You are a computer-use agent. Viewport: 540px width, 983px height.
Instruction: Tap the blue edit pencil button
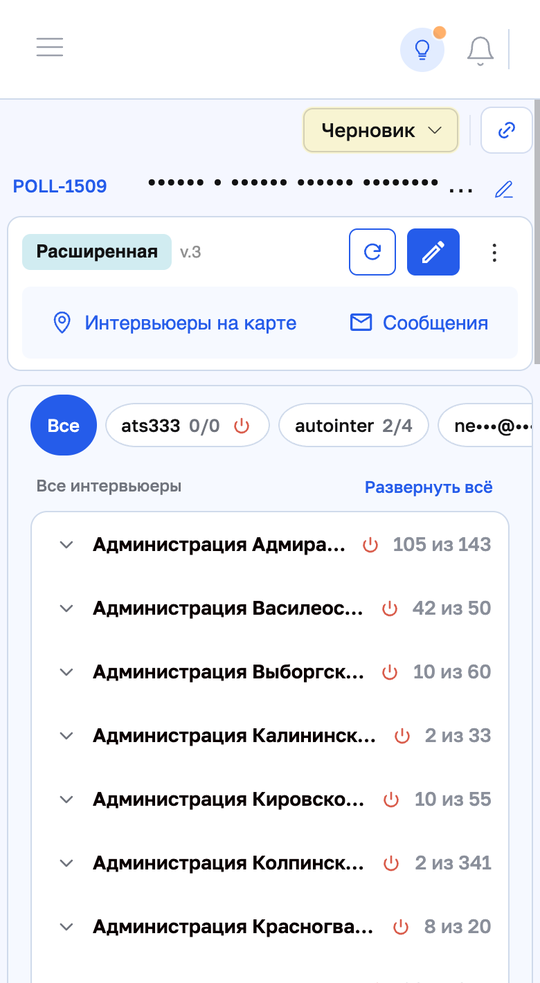[x=433, y=252]
